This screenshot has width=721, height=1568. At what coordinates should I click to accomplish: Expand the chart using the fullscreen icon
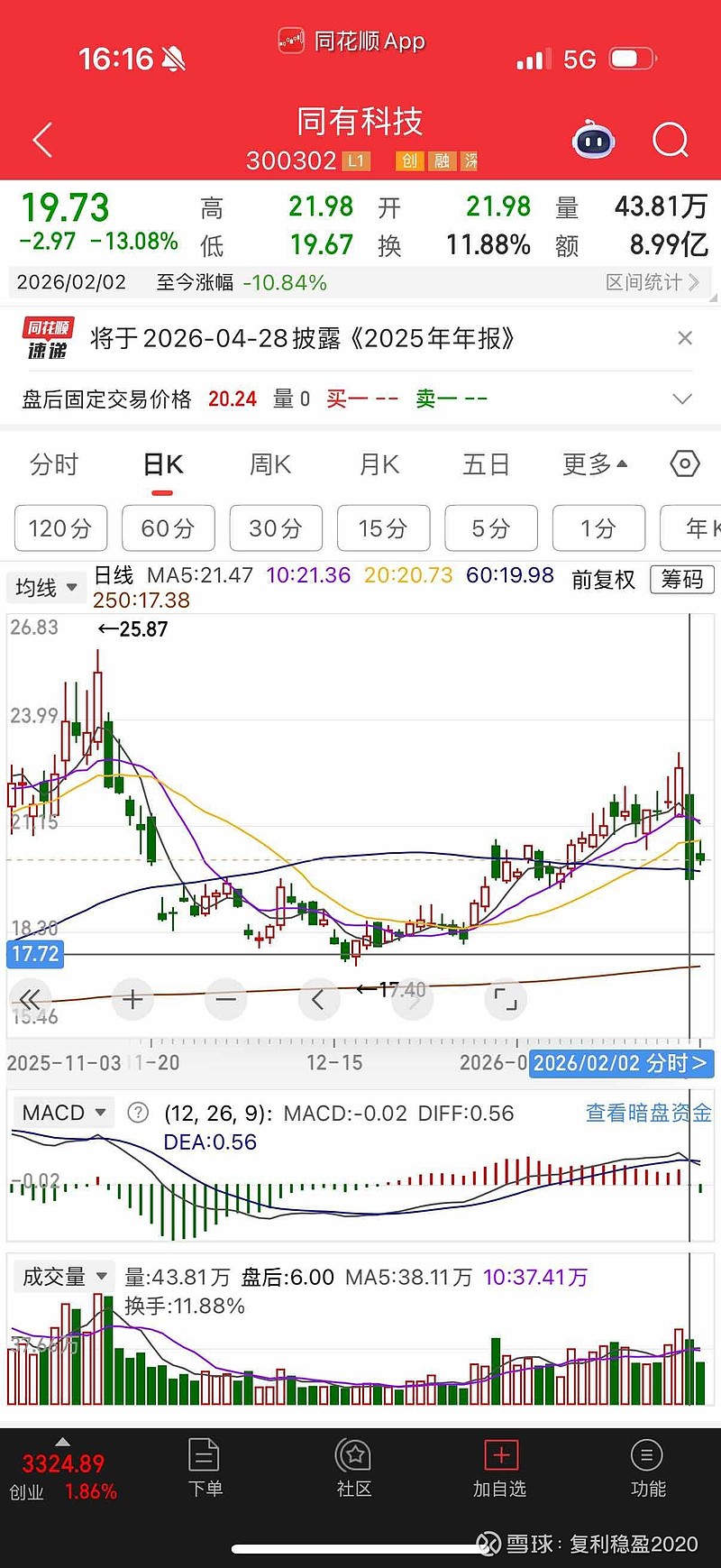506,999
